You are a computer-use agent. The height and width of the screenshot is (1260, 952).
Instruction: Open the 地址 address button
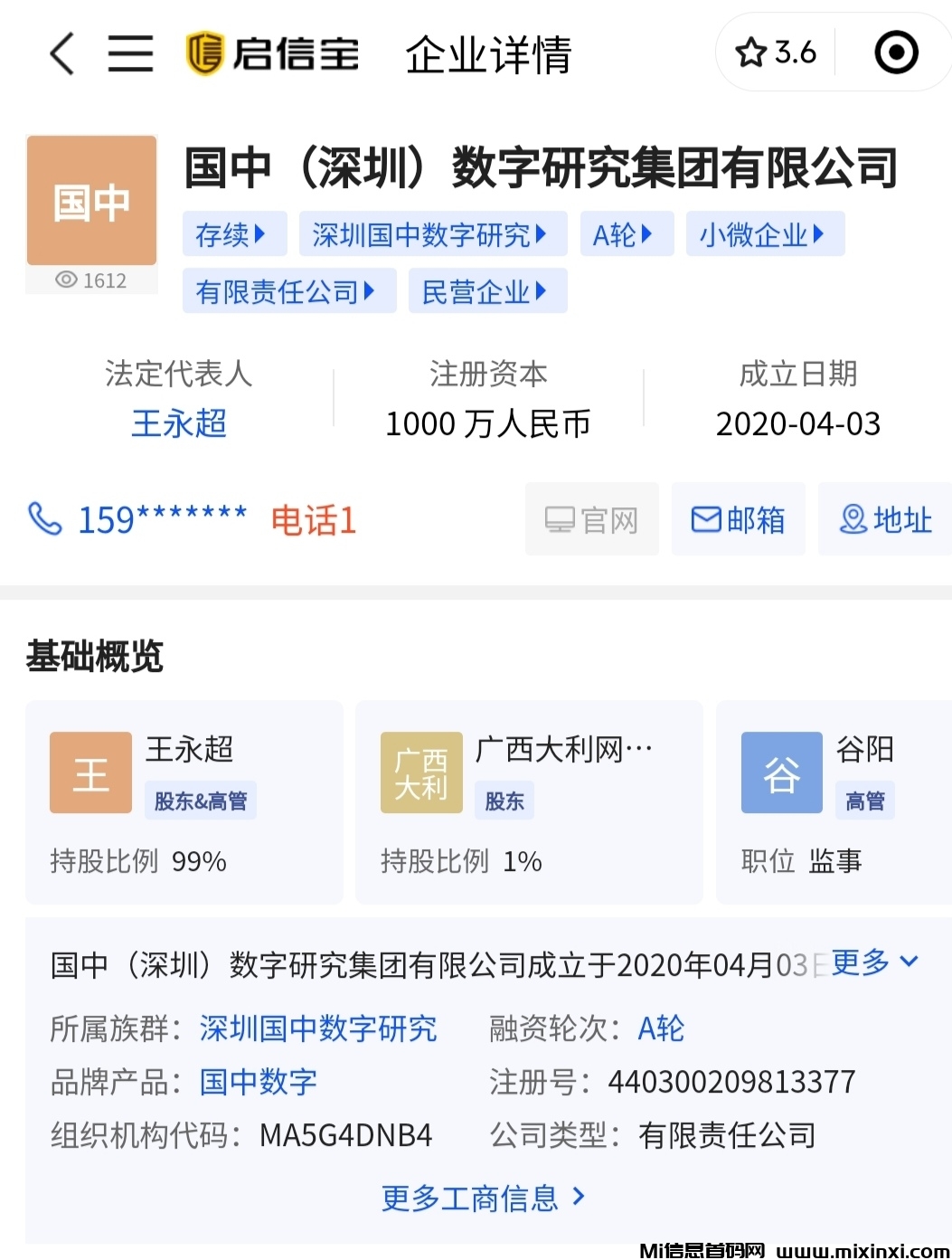(x=885, y=520)
